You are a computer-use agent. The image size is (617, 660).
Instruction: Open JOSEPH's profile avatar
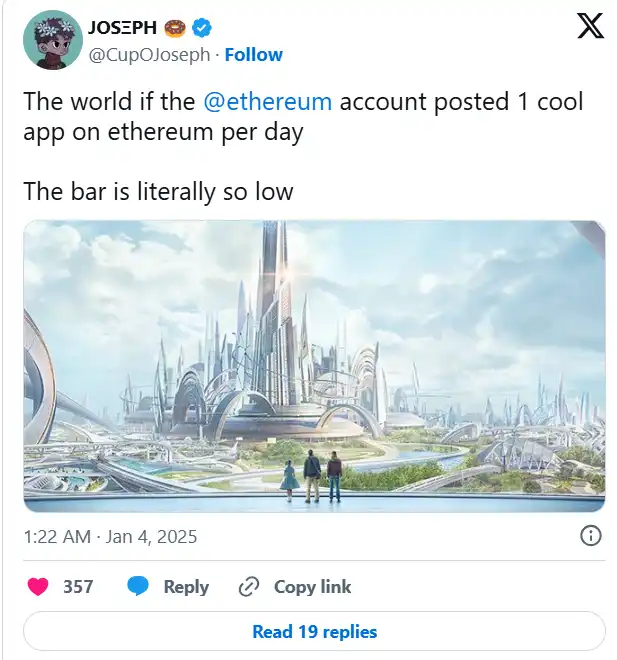[52, 40]
